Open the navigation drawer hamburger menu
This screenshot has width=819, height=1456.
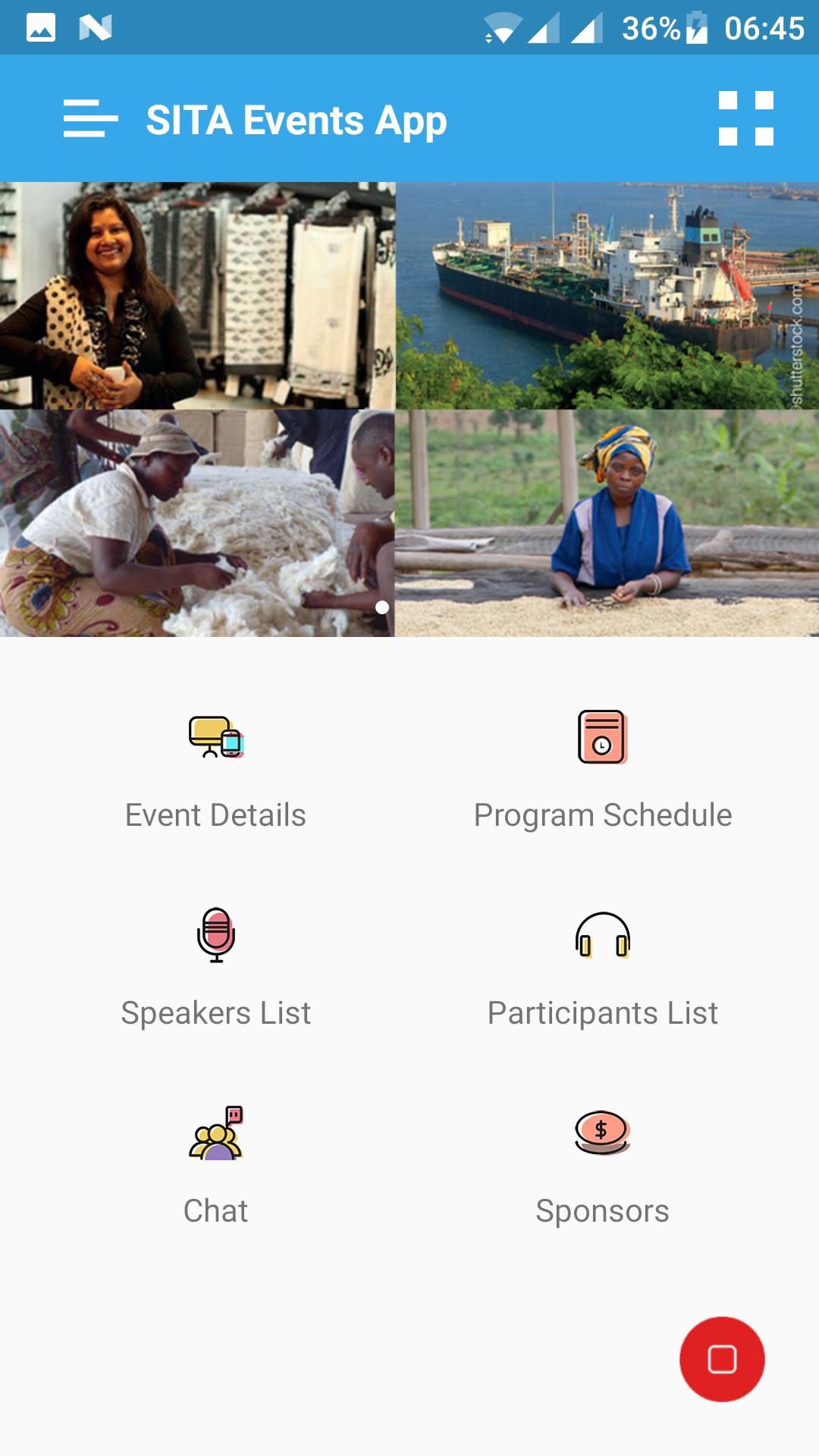[x=89, y=118]
